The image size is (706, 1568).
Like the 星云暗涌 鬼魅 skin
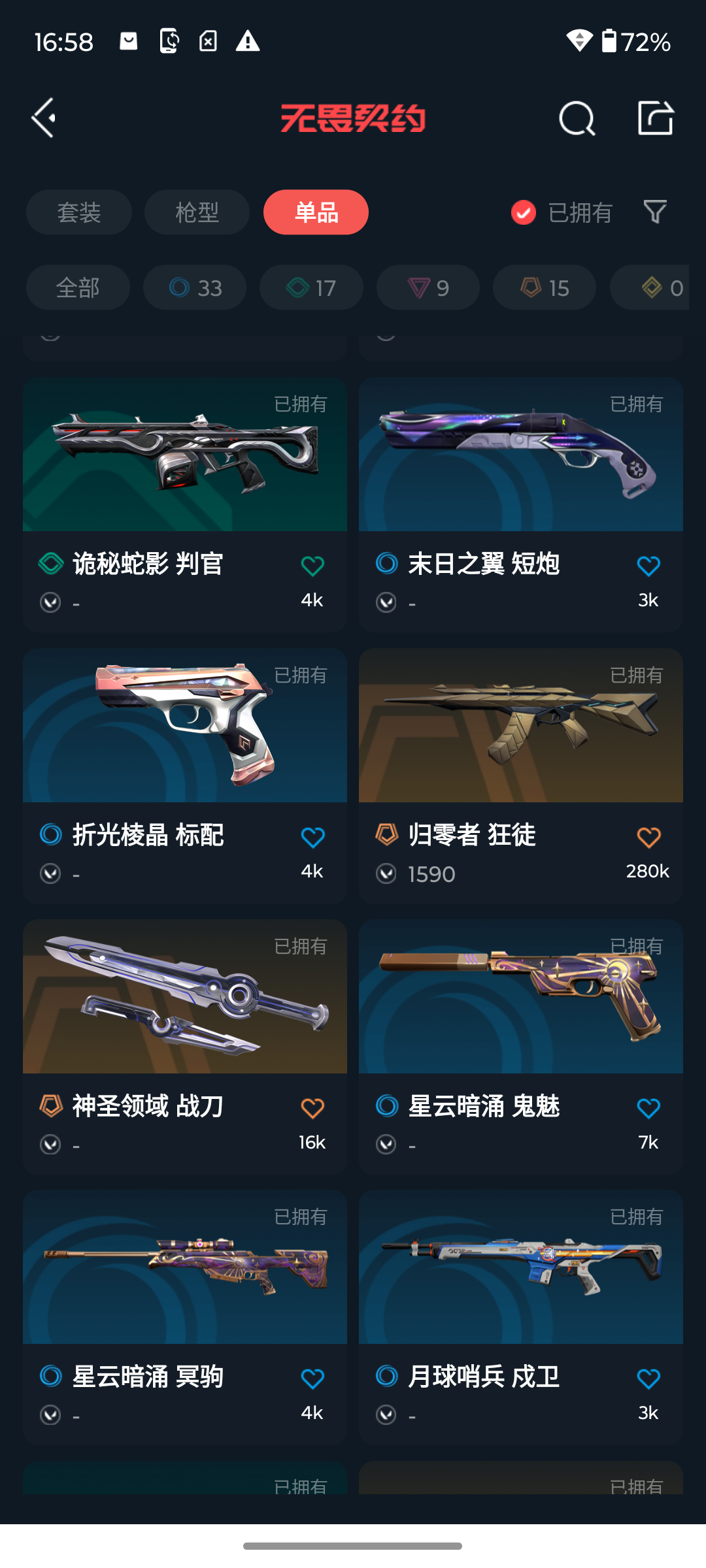tap(648, 1108)
